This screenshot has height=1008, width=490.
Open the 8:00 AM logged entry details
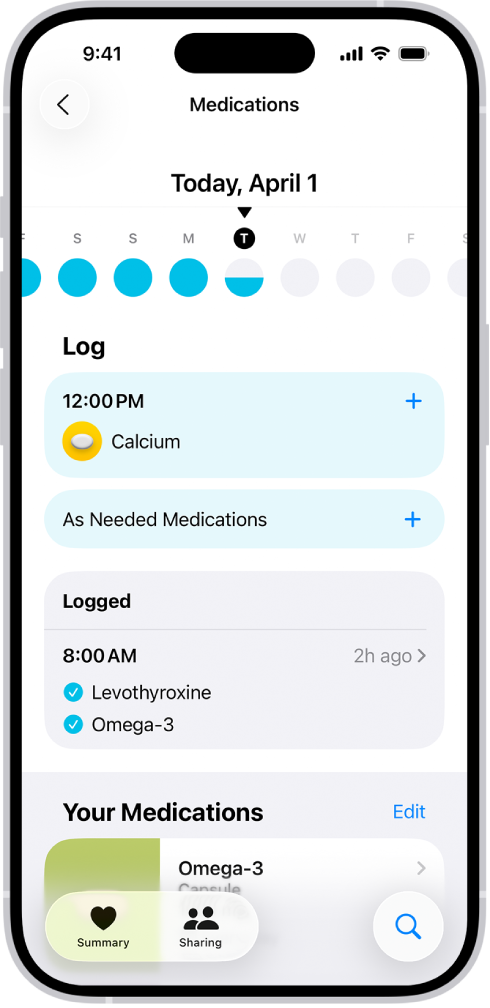244,656
